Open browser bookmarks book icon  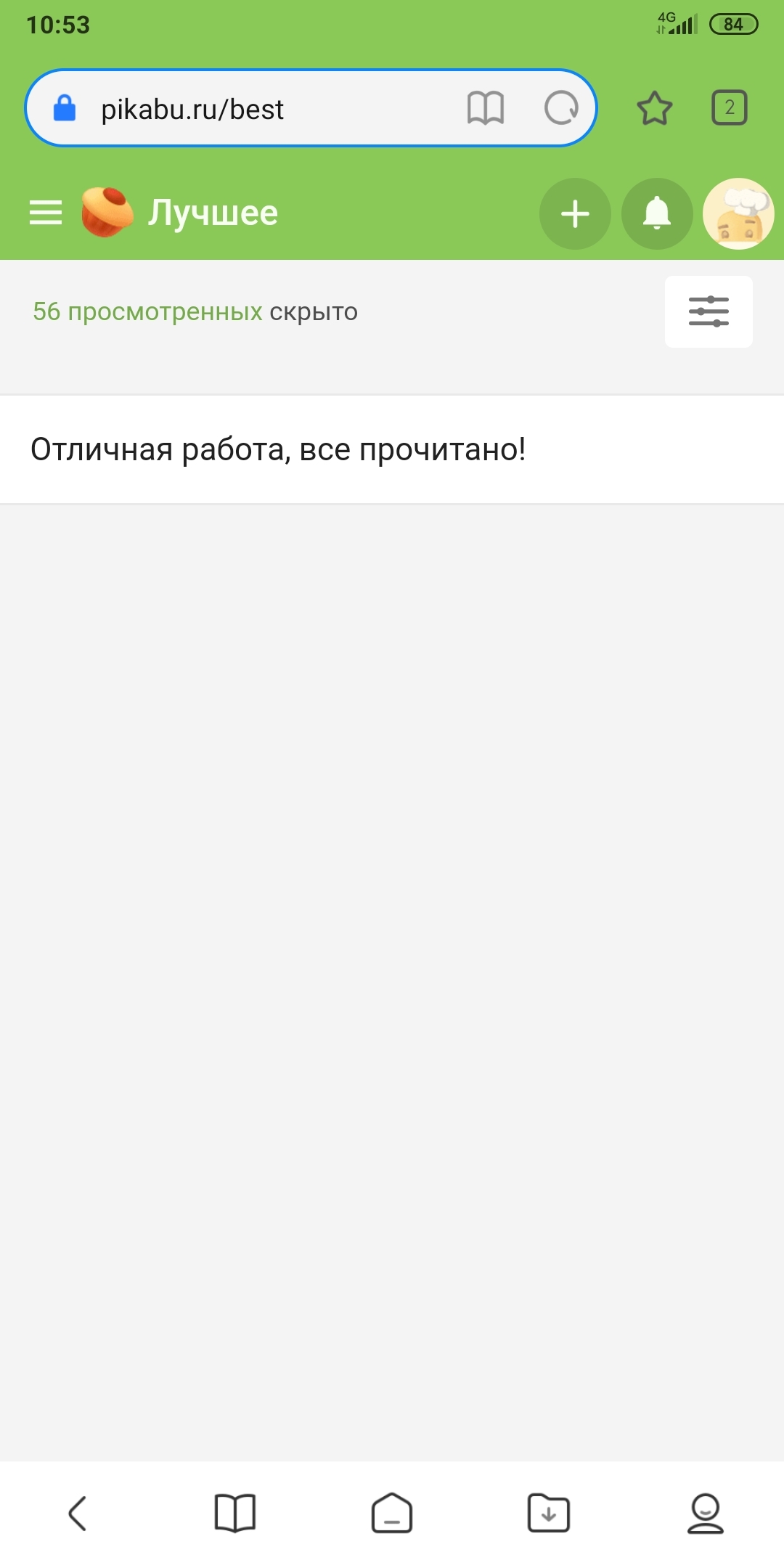tap(235, 1514)
